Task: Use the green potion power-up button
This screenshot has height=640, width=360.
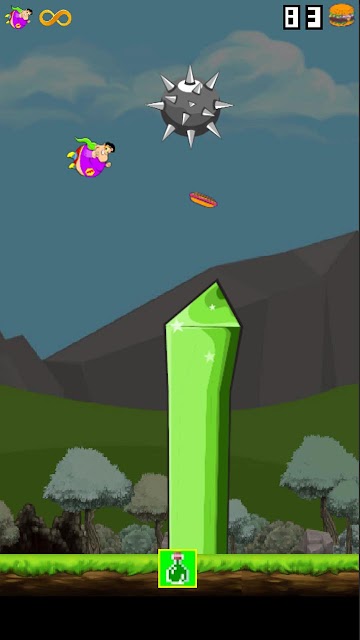Action: click(x=178, y=569)
